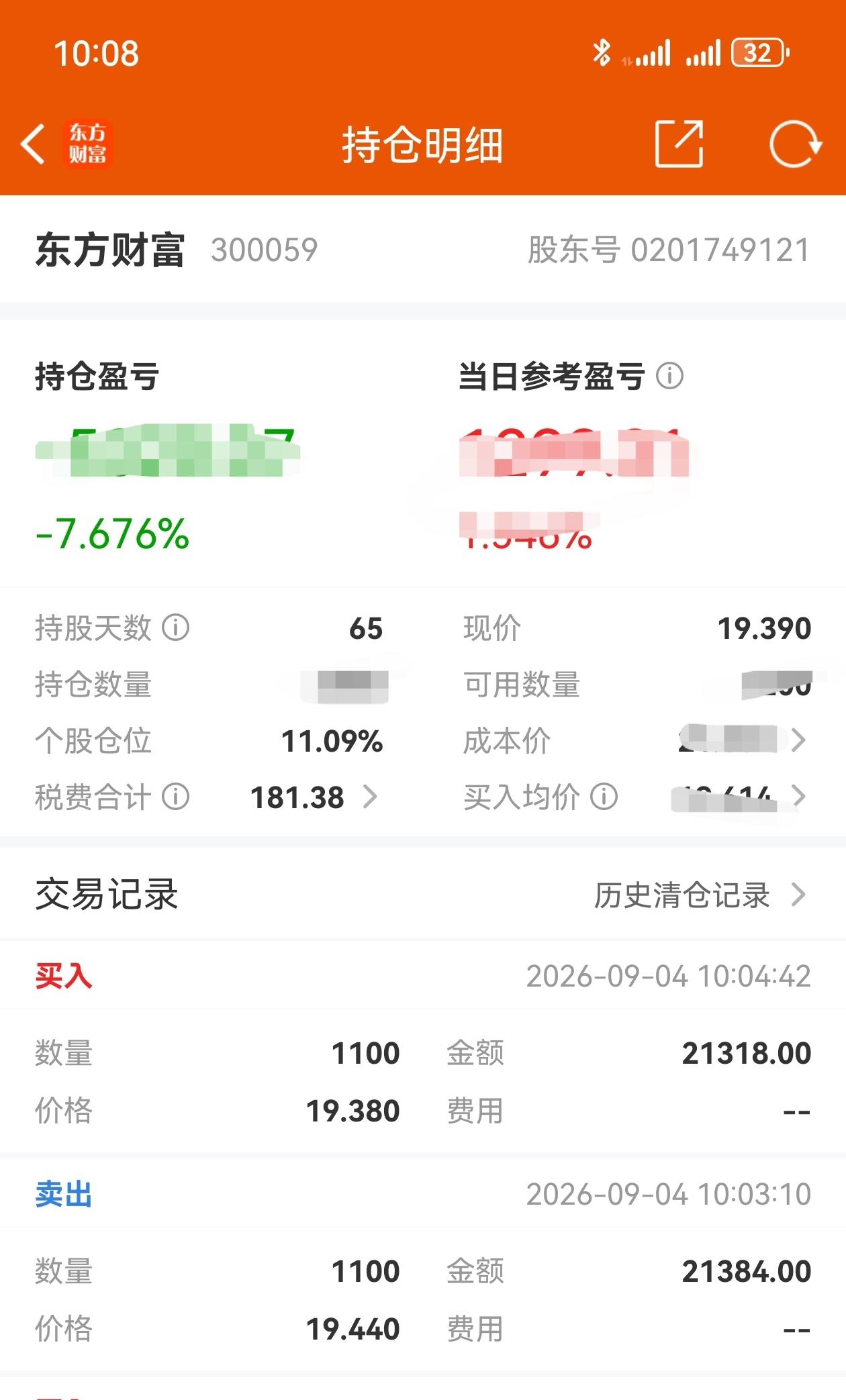Viewport: 846px width, 1400px height.
Task: Show info about 买入均价
Action: tap(604, 797)
